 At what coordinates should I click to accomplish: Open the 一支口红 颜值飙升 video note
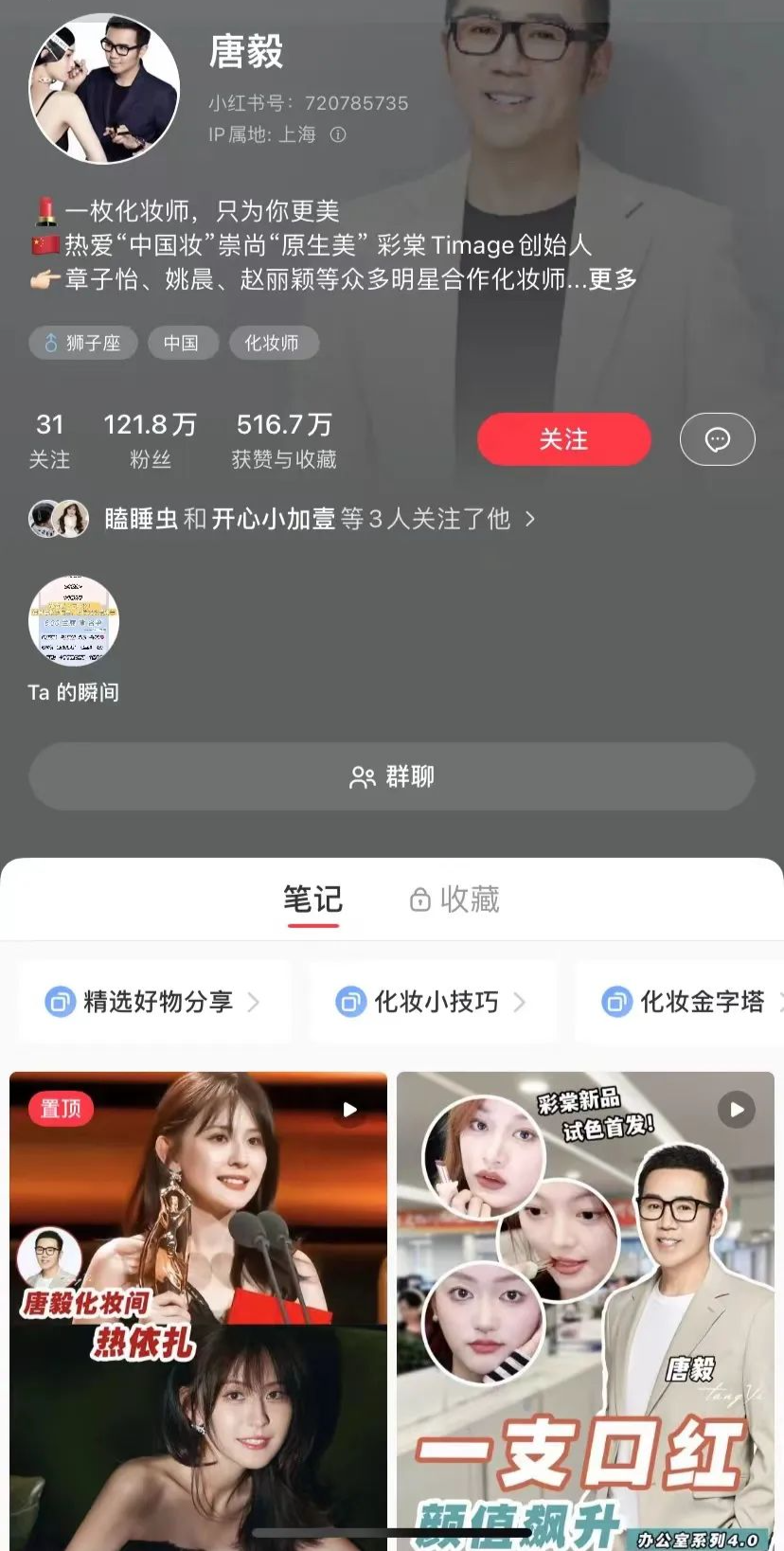pos(585,1311)
